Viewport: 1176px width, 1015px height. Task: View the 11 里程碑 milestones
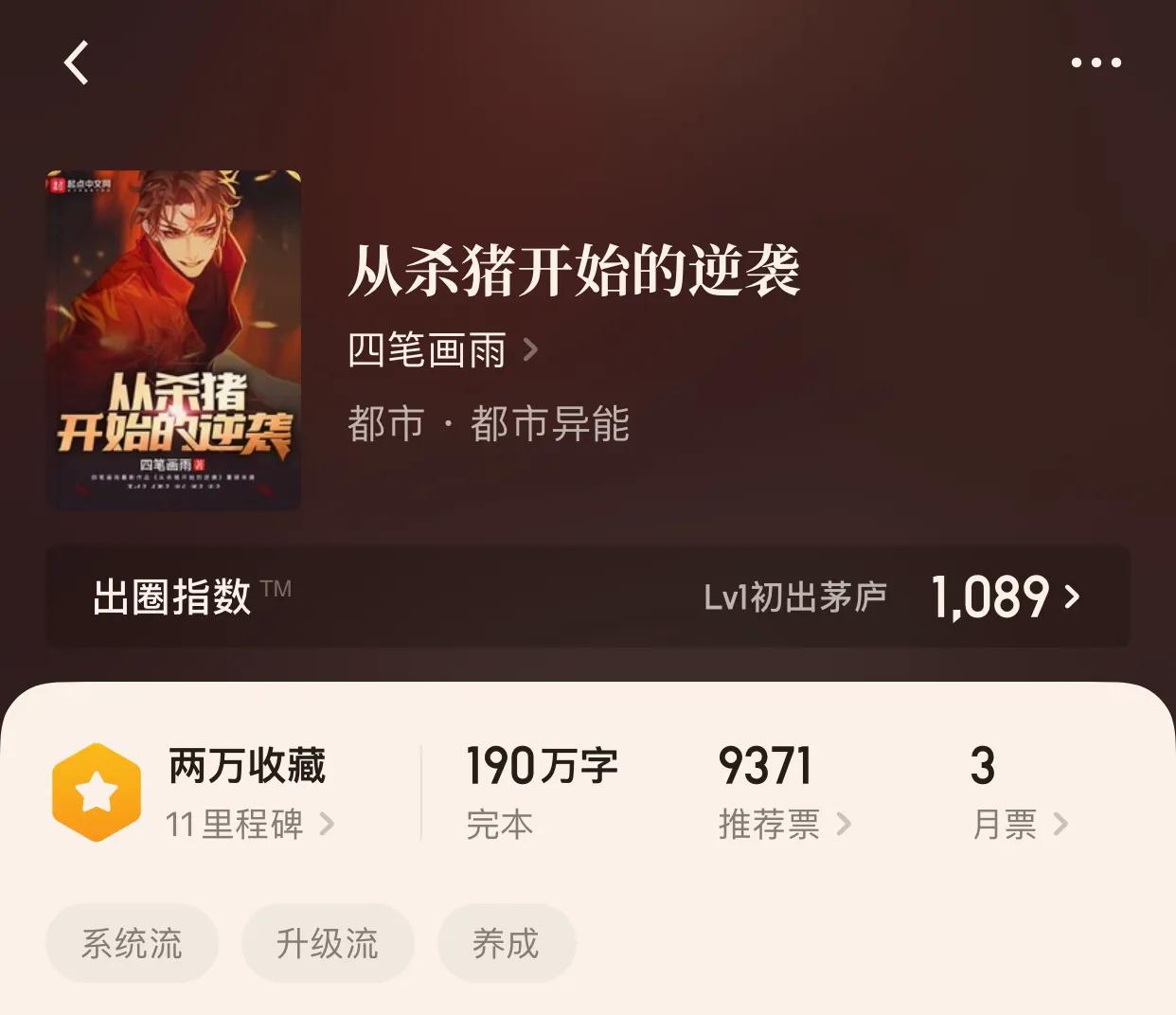(x=249, y=824)
